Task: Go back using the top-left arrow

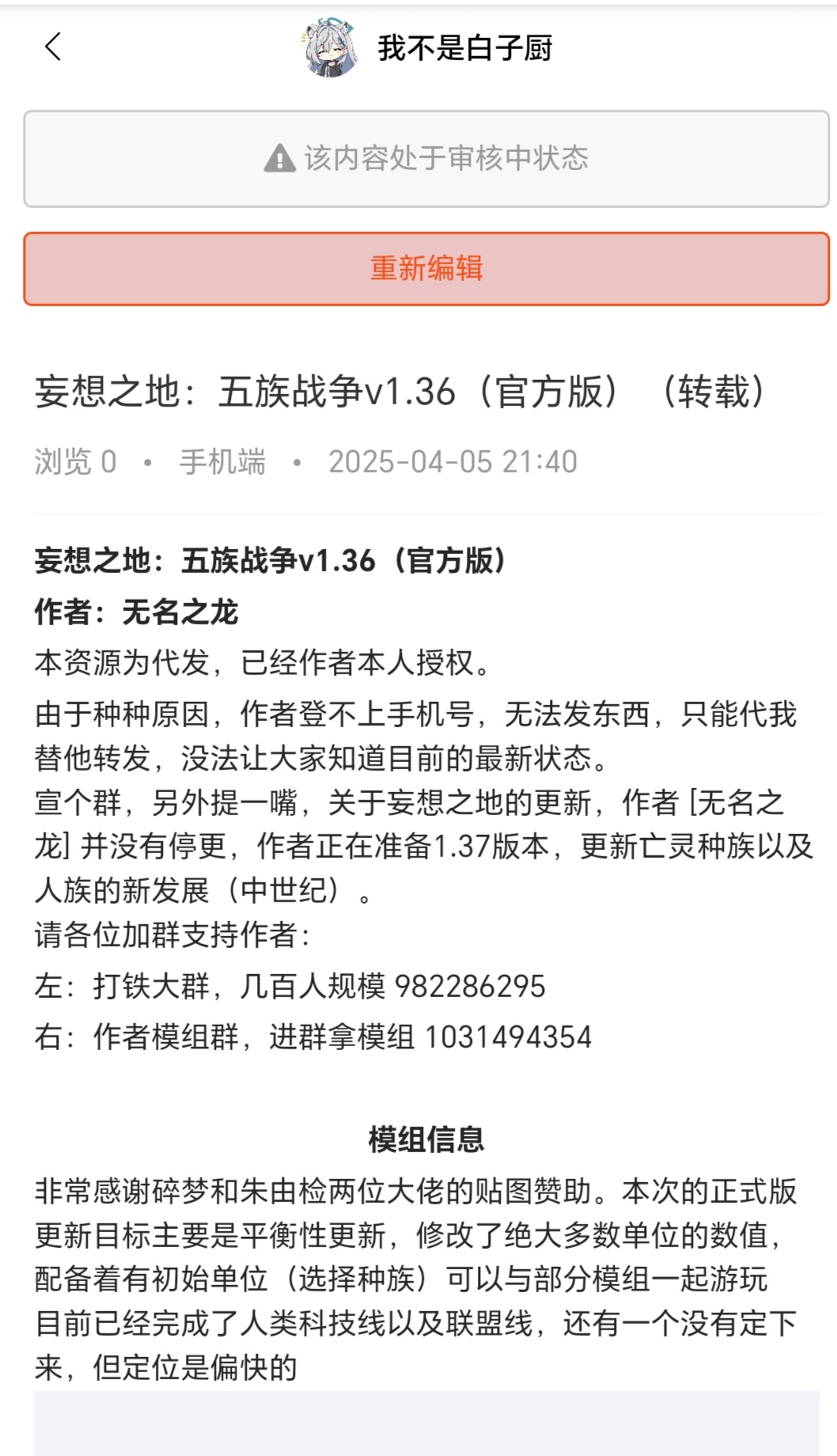Action: [53, 47]
